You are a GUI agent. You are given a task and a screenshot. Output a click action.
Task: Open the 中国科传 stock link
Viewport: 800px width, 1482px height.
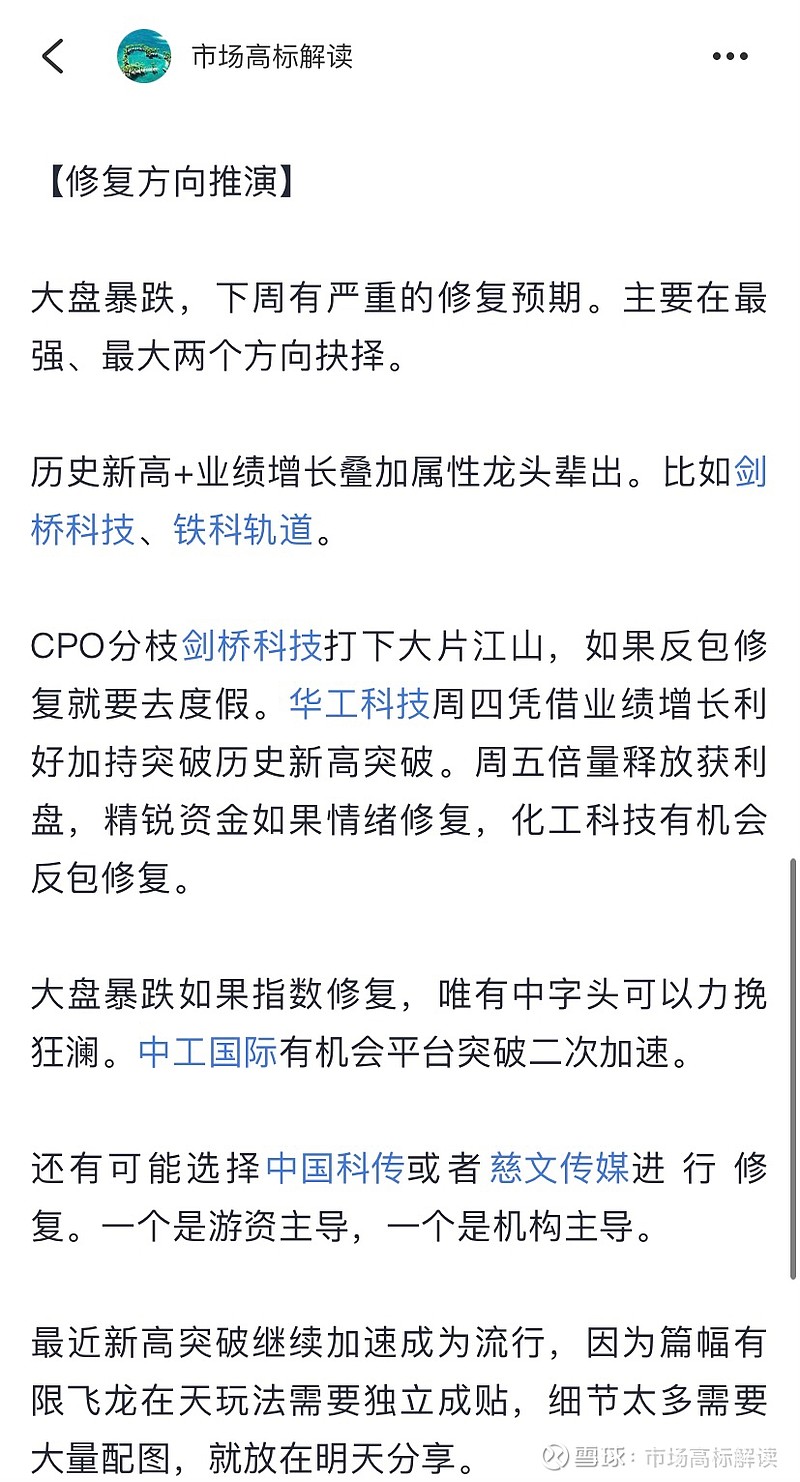pos(335,1168)
